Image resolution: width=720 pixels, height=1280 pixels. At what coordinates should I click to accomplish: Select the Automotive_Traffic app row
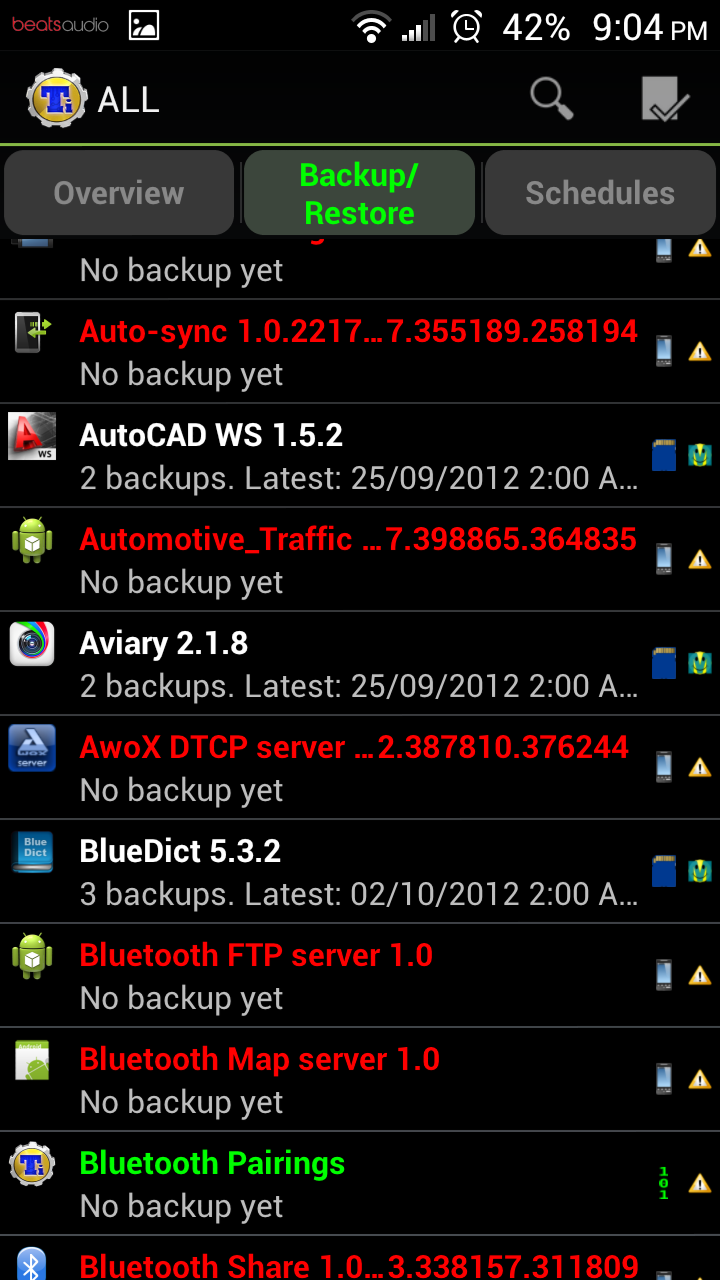[x=358, y=560]
